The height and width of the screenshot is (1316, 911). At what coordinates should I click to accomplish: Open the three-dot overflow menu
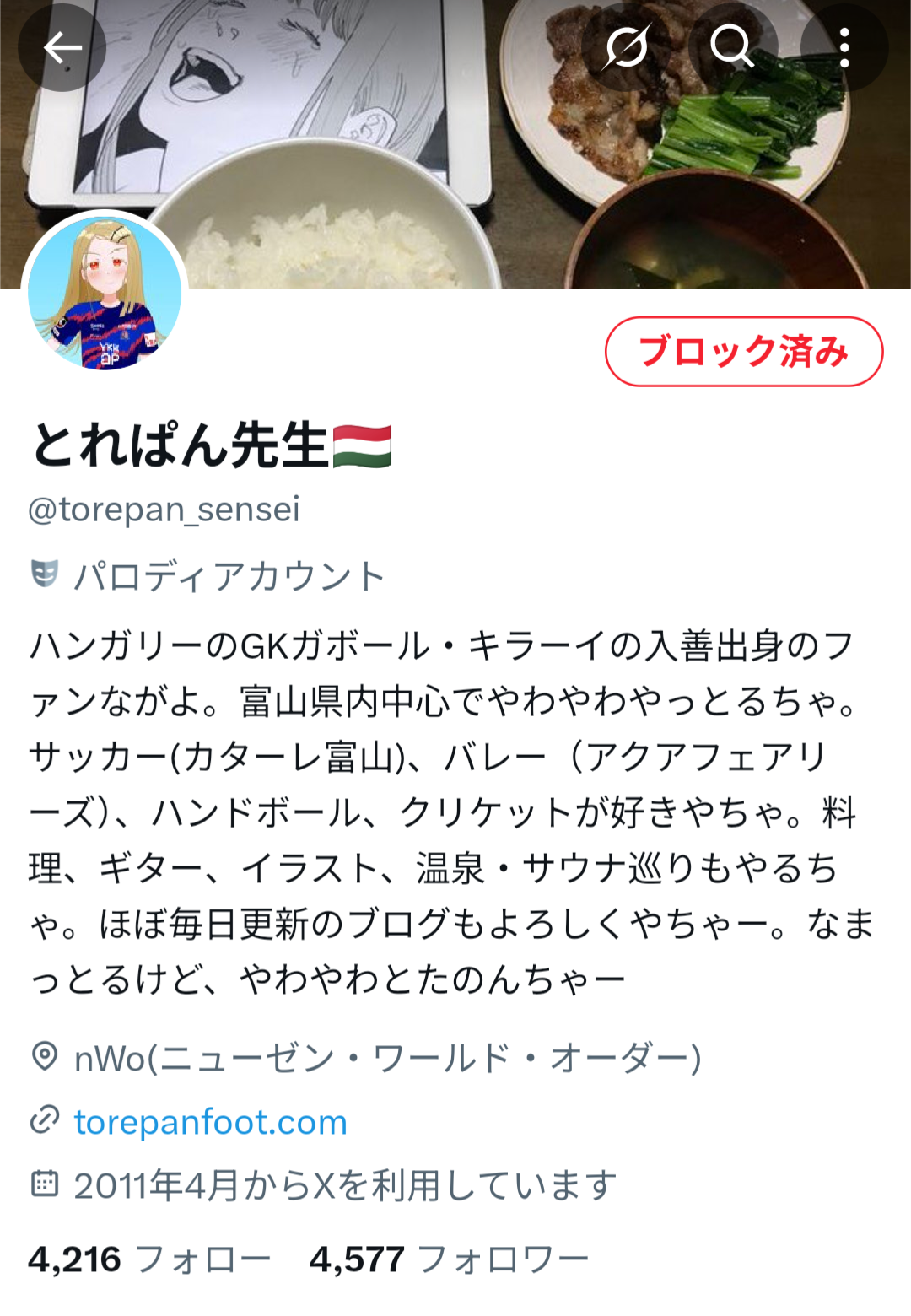point(844,47)
